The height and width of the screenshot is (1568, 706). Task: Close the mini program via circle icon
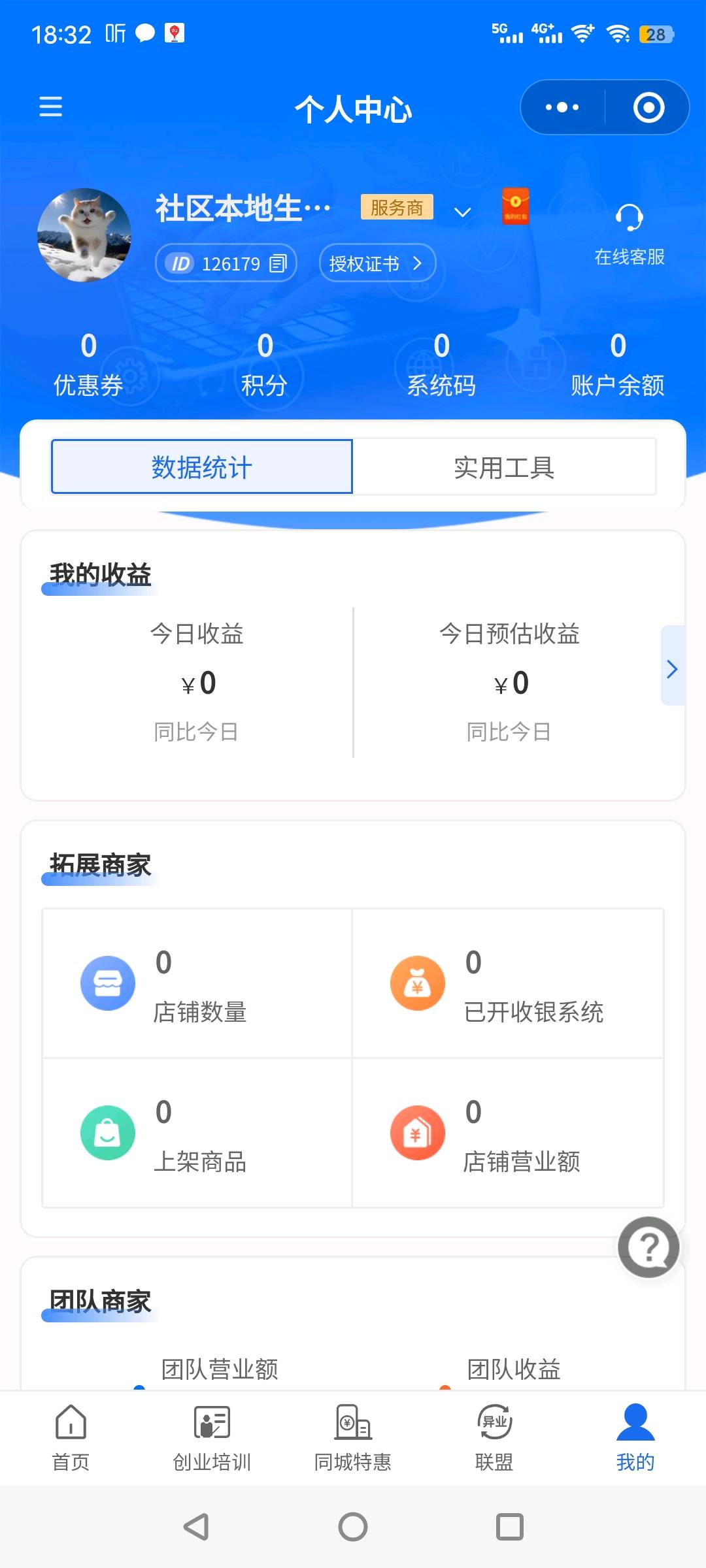[648, 107]
